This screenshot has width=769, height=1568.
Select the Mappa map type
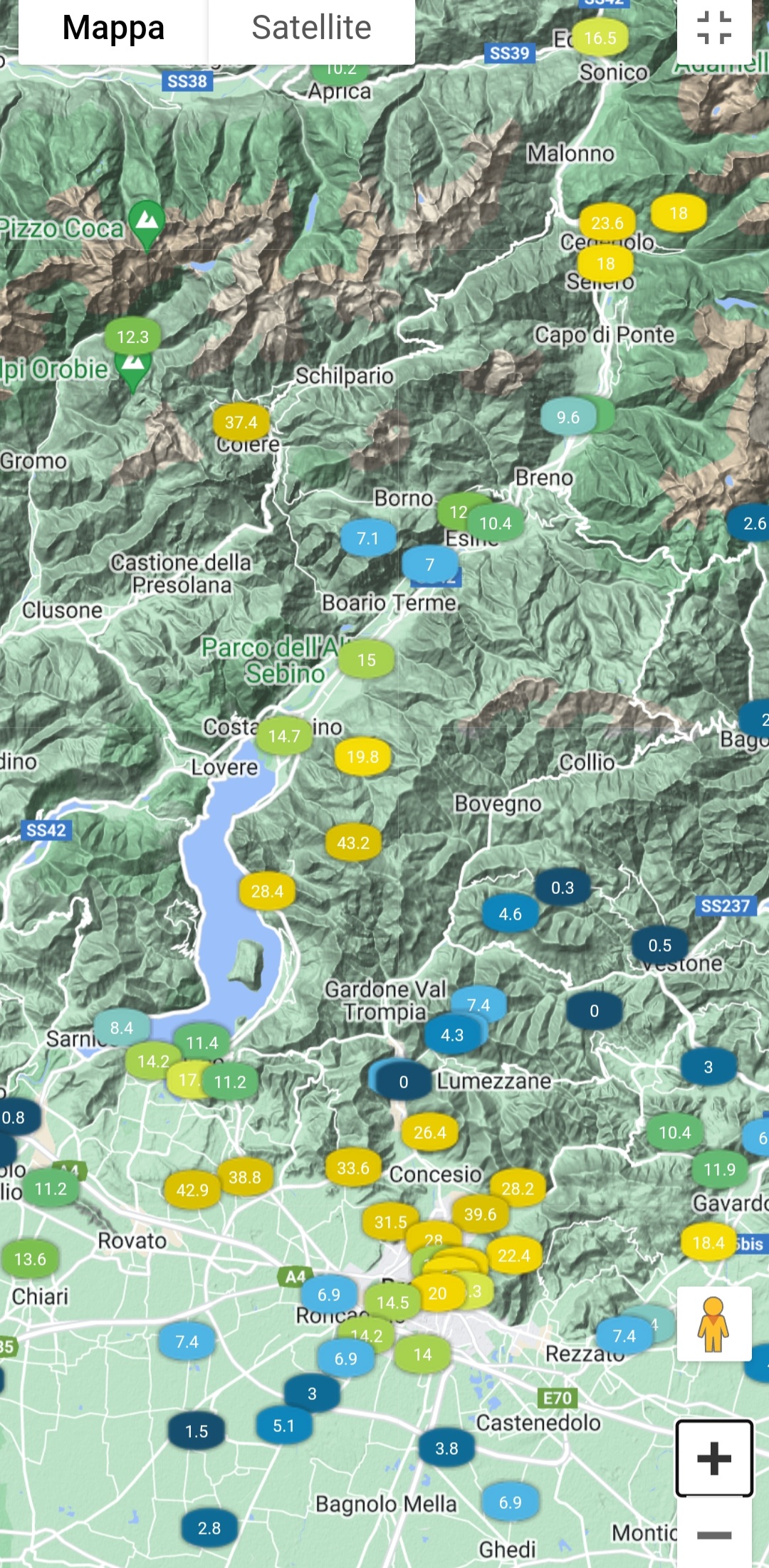tap(113, 28)
